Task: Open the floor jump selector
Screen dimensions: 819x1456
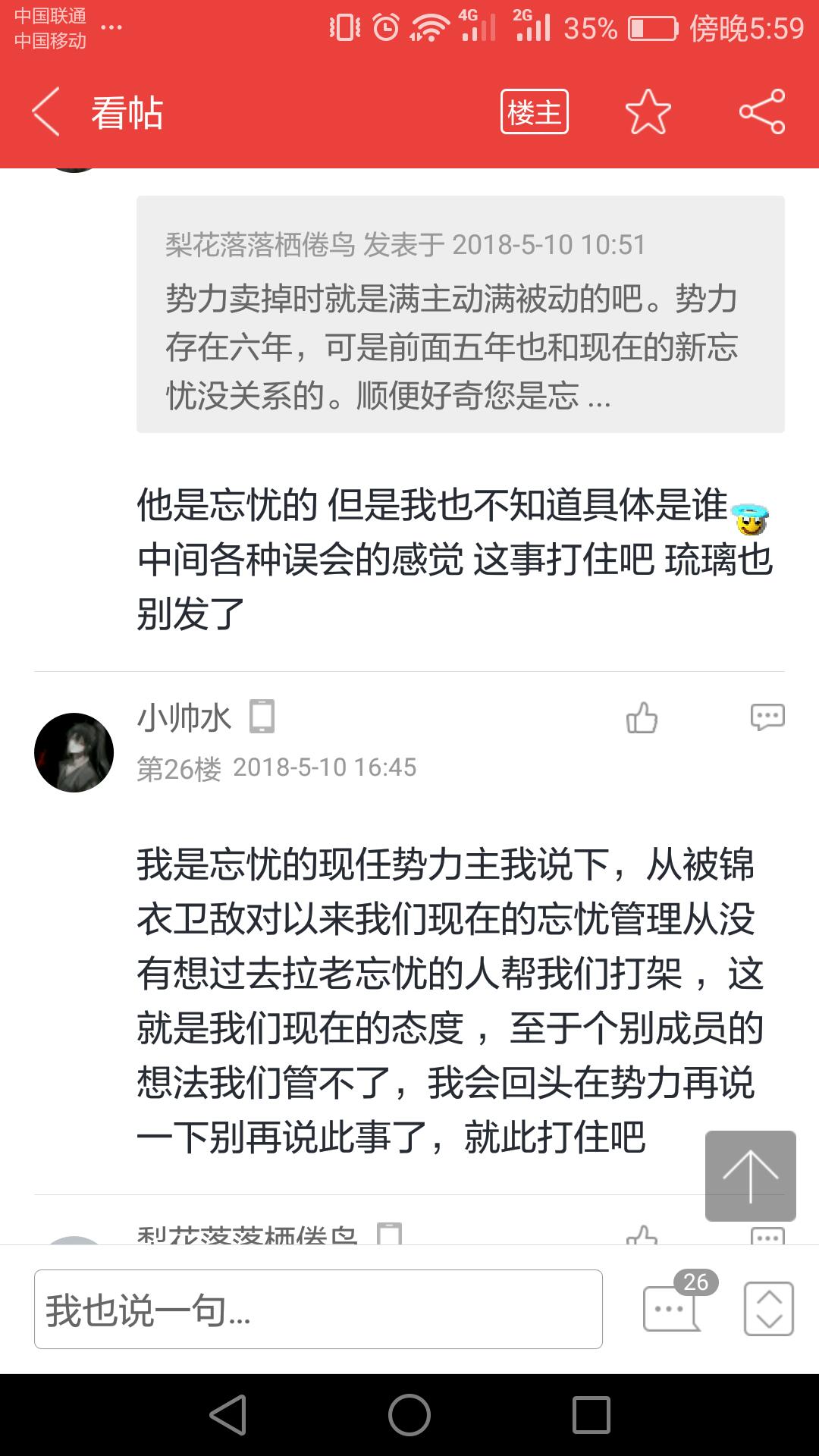Action: pyautogui.click(x=768, y=1309)
